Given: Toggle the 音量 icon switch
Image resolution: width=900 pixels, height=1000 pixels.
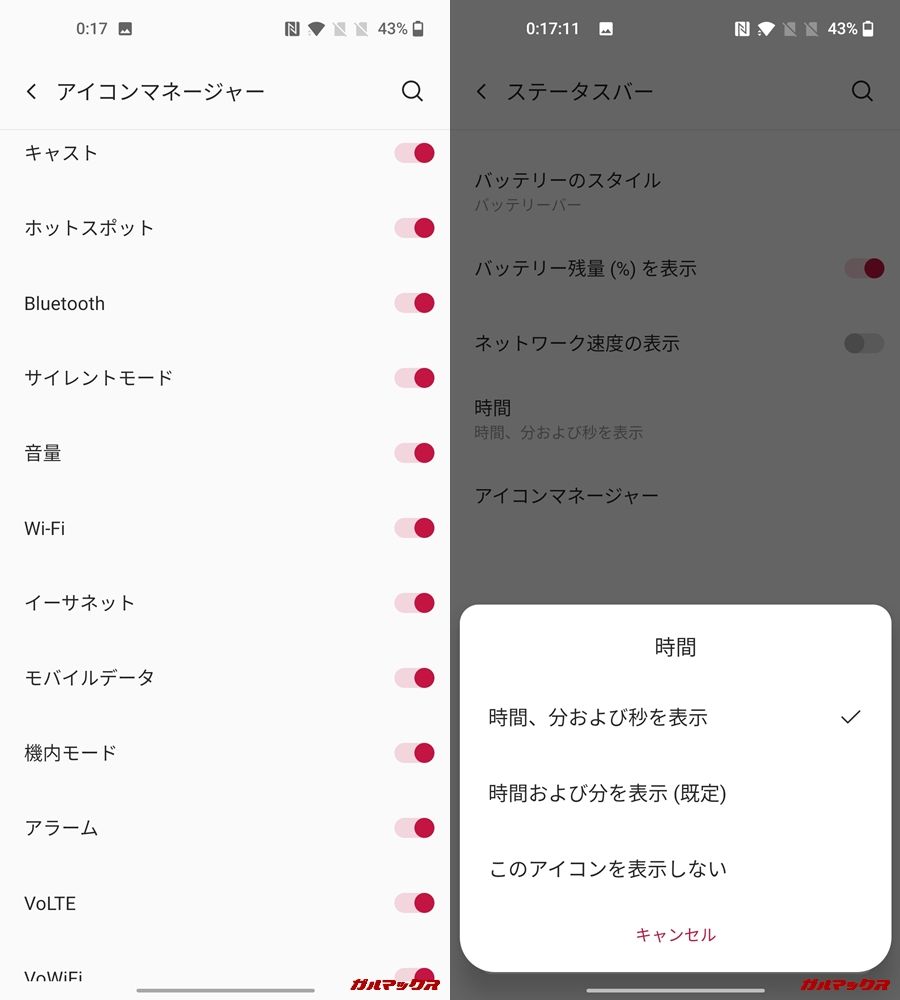Looking at the screenshot, I should pos(414,453).
